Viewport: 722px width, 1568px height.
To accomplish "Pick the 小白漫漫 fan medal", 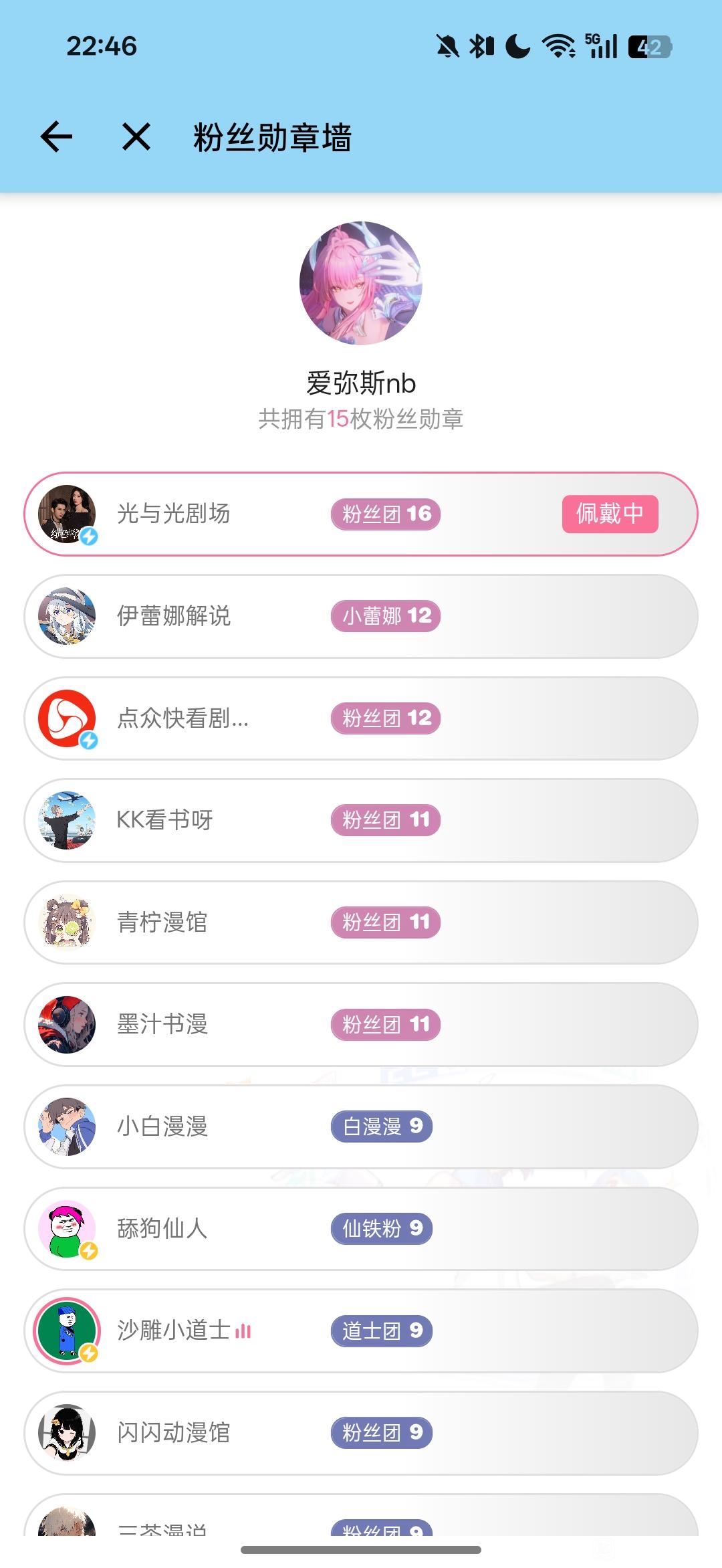I will pos(361,1126).
